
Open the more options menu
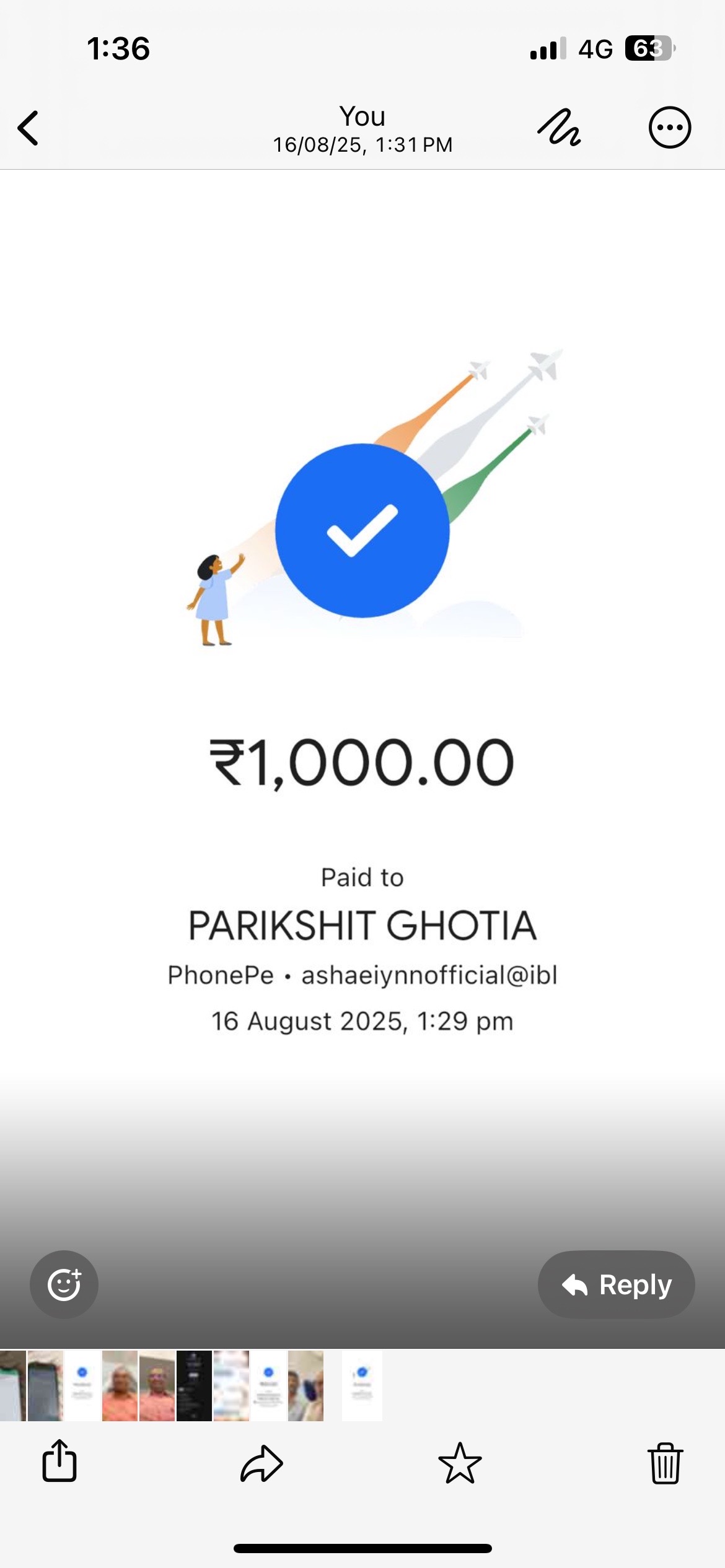pyautogui.click(x=669, y=128)
